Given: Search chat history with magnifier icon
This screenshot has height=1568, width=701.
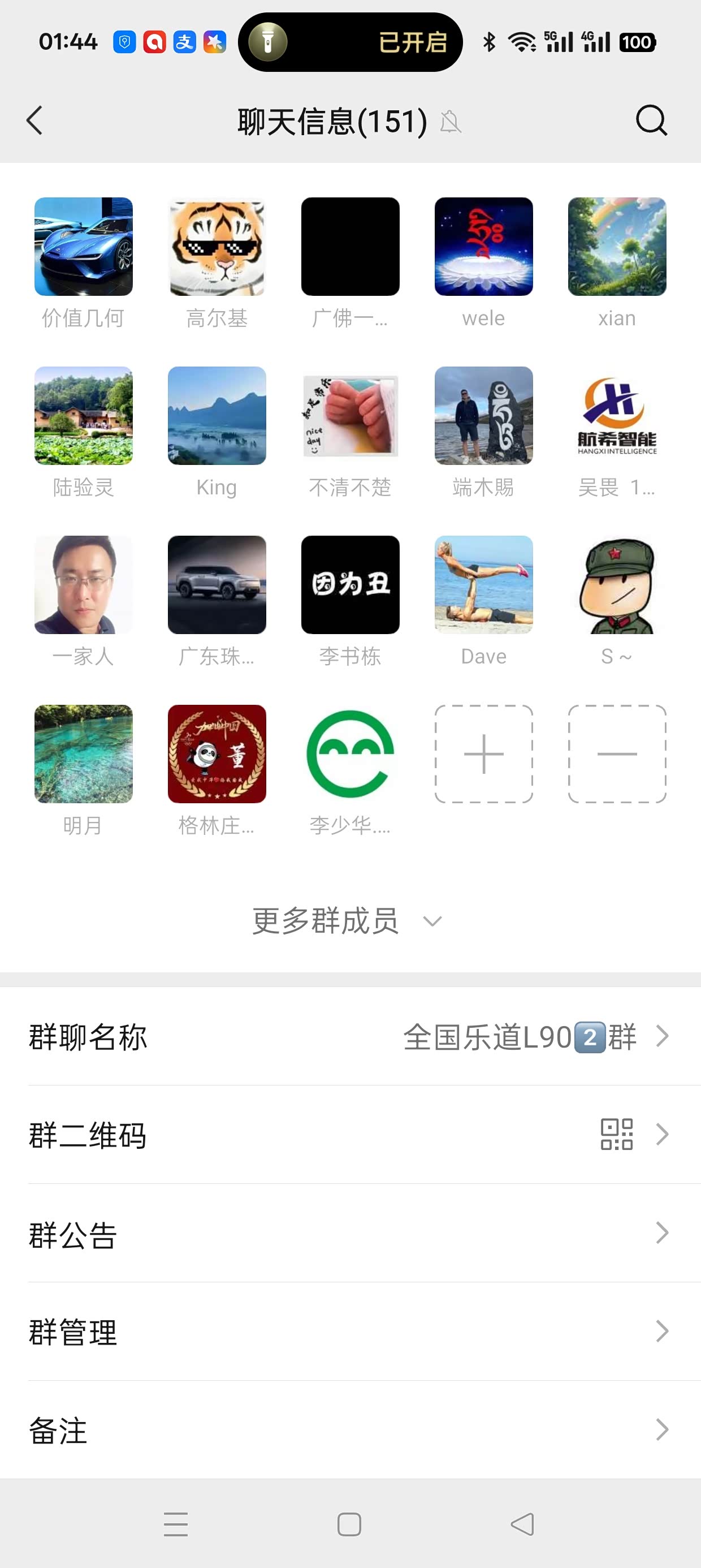Looking at the screenshot, I should coord(651,120).
